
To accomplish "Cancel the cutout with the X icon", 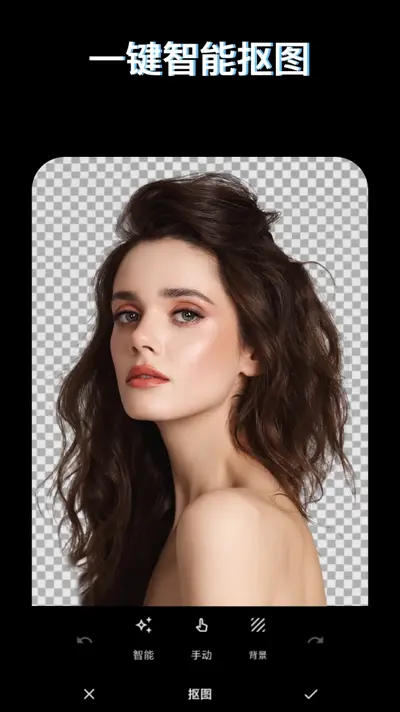I will coord(89,694).
